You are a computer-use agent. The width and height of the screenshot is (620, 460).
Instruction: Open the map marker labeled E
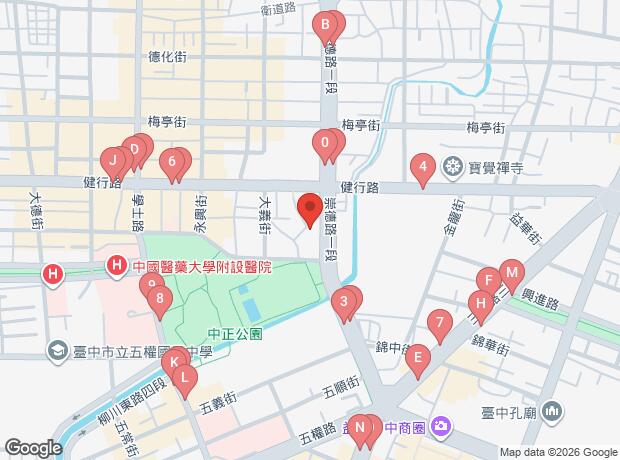point(419,358)
